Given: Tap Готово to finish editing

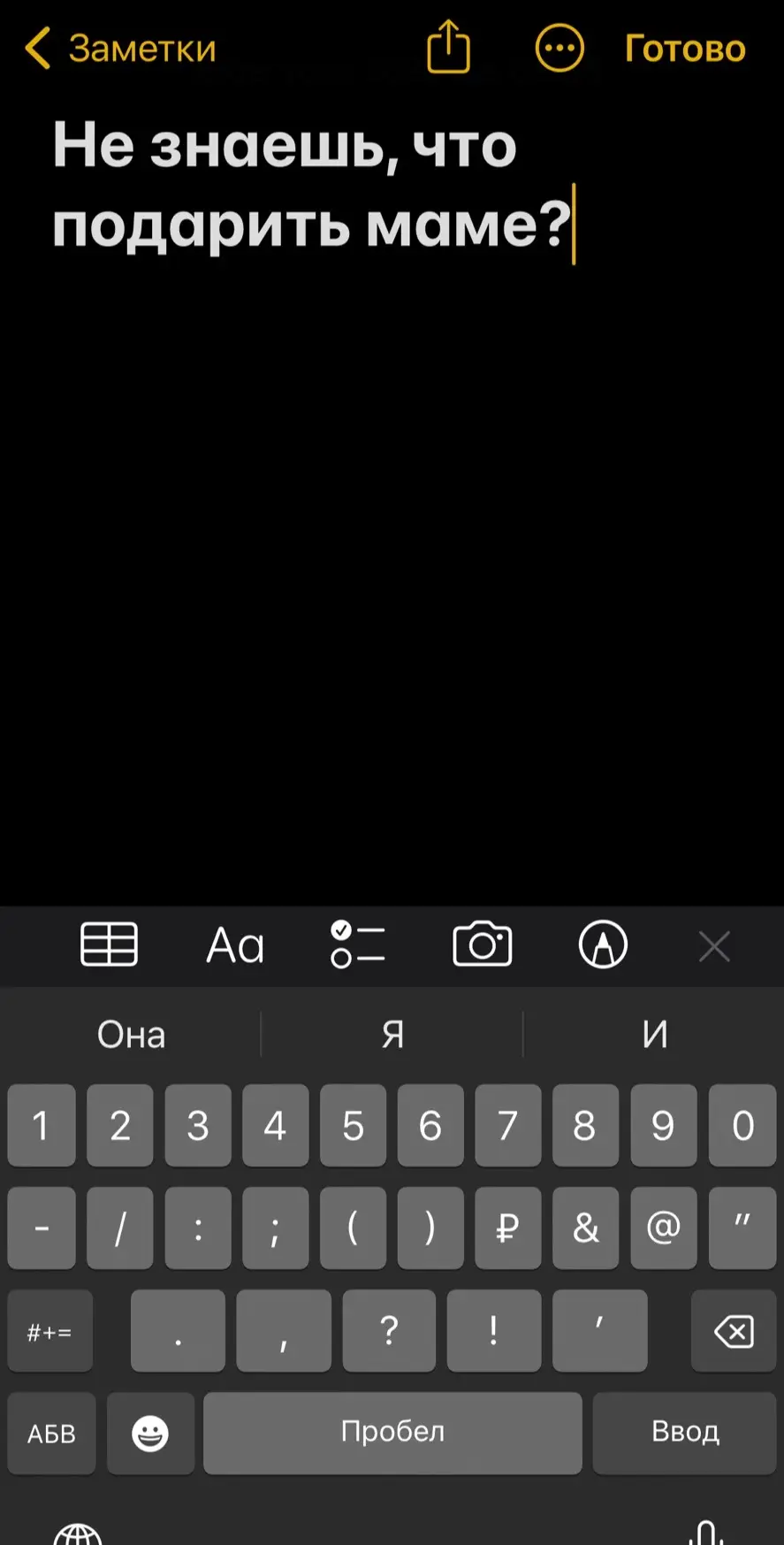Looking at the screenshot, I should pos(685,49).
